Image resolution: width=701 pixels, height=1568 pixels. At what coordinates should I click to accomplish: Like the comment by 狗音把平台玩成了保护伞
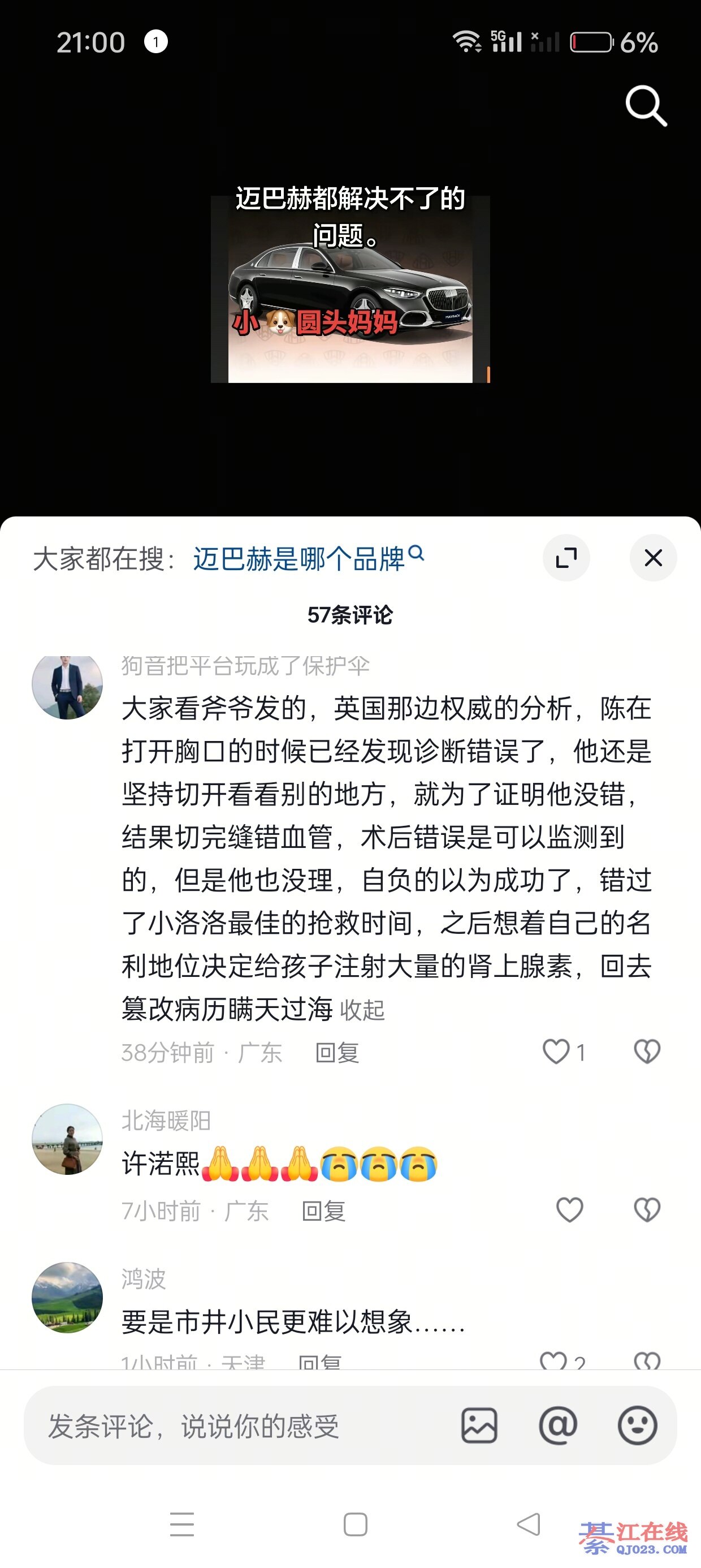[556, 1052]
